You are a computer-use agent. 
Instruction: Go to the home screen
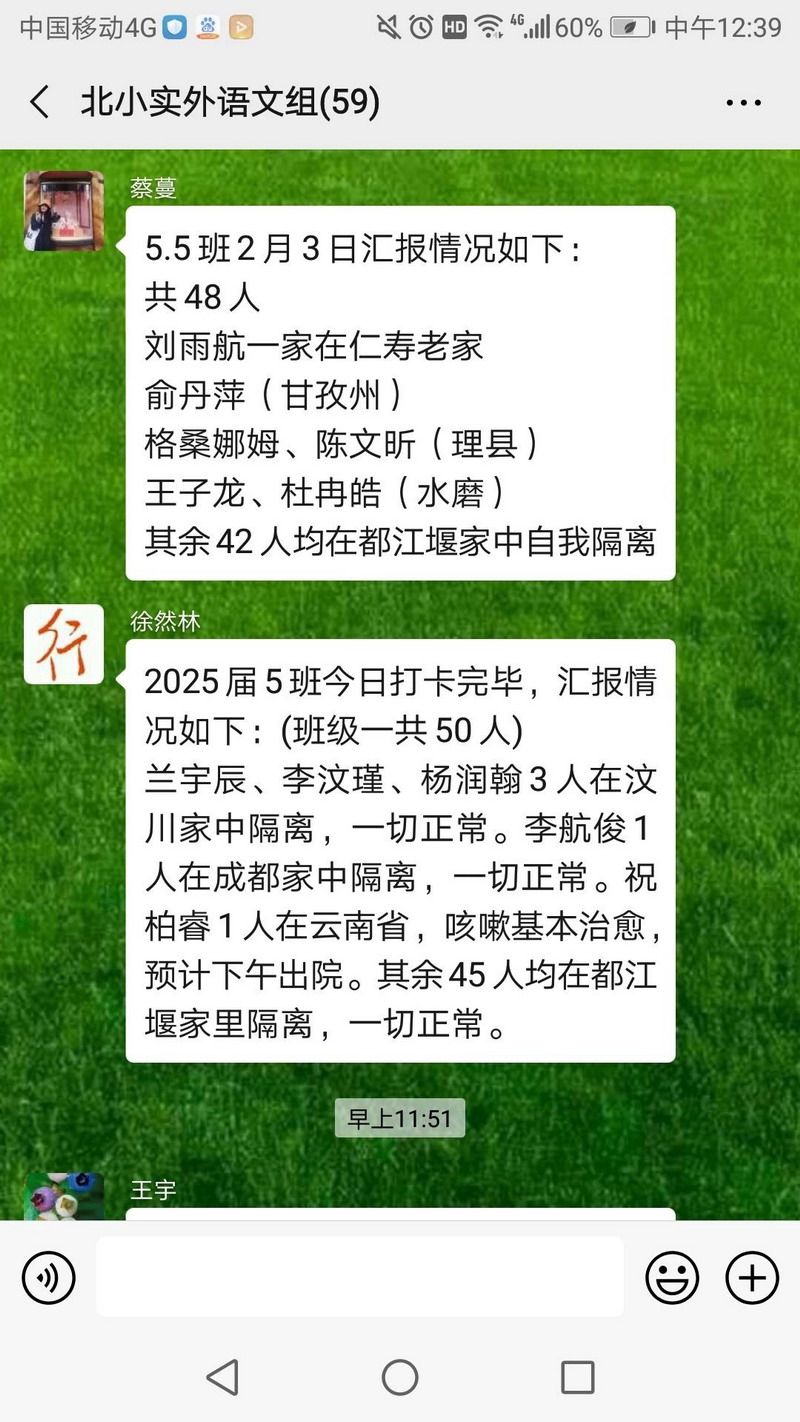pyautogui.click(x=400, y=1377)
